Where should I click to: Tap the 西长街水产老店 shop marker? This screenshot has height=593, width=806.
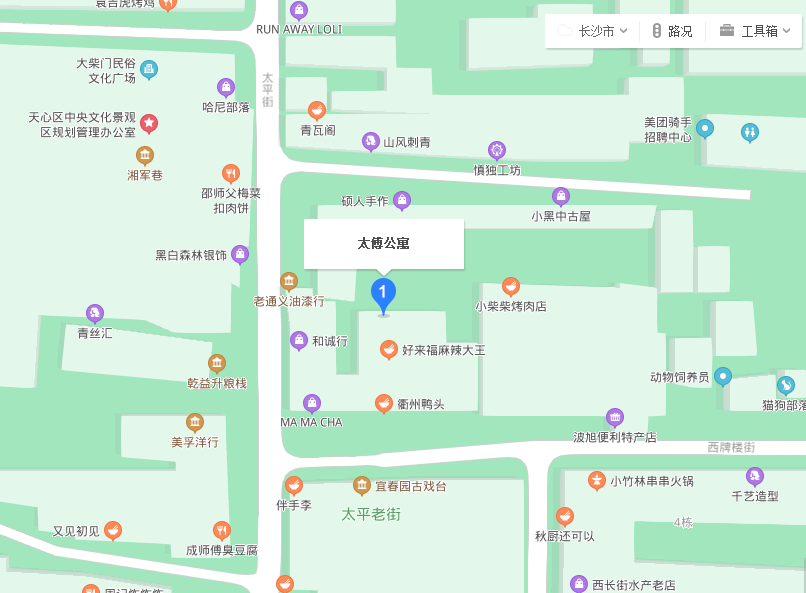pyautogui.click(x=579, y=583)
